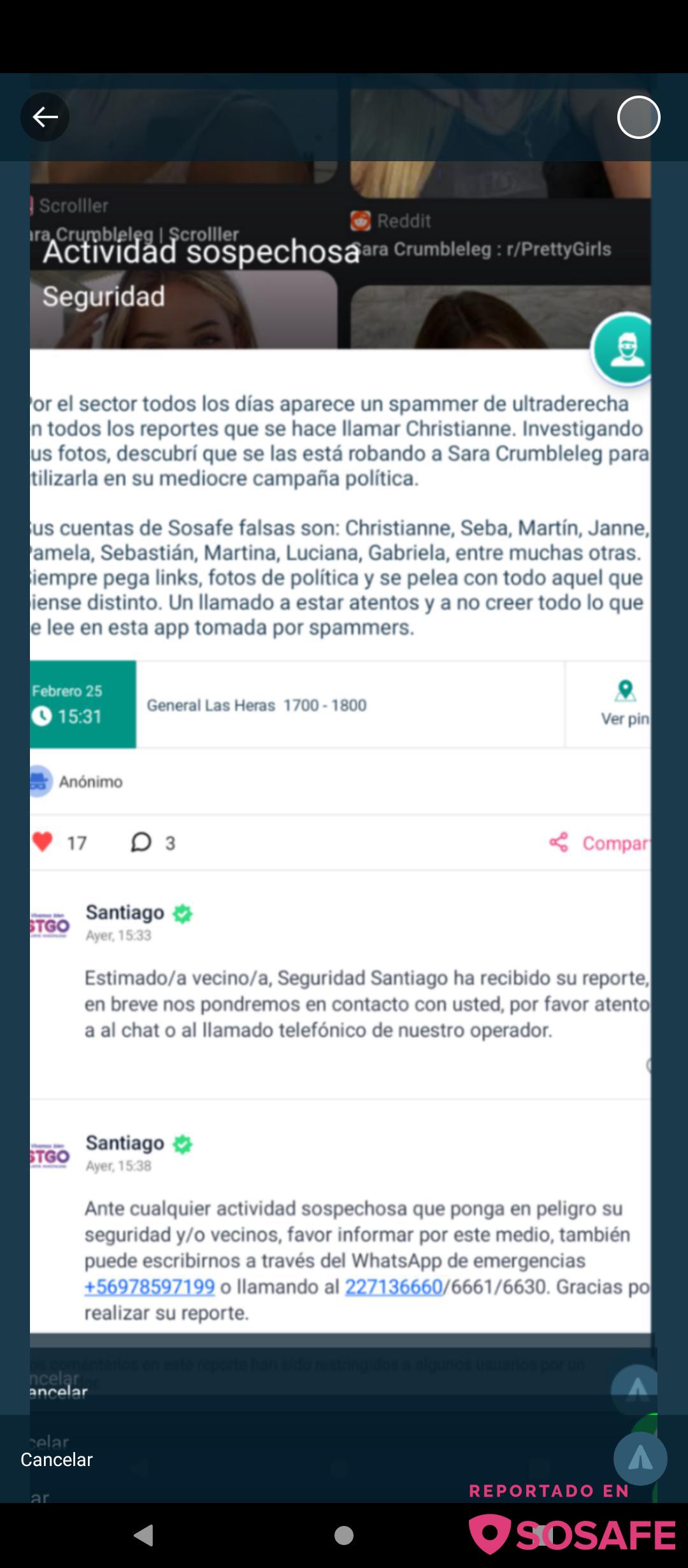Image resolution: width=688 pixels, height=1568 pixels.
Task: Go back using the top arrow
Action: (45, 117)
